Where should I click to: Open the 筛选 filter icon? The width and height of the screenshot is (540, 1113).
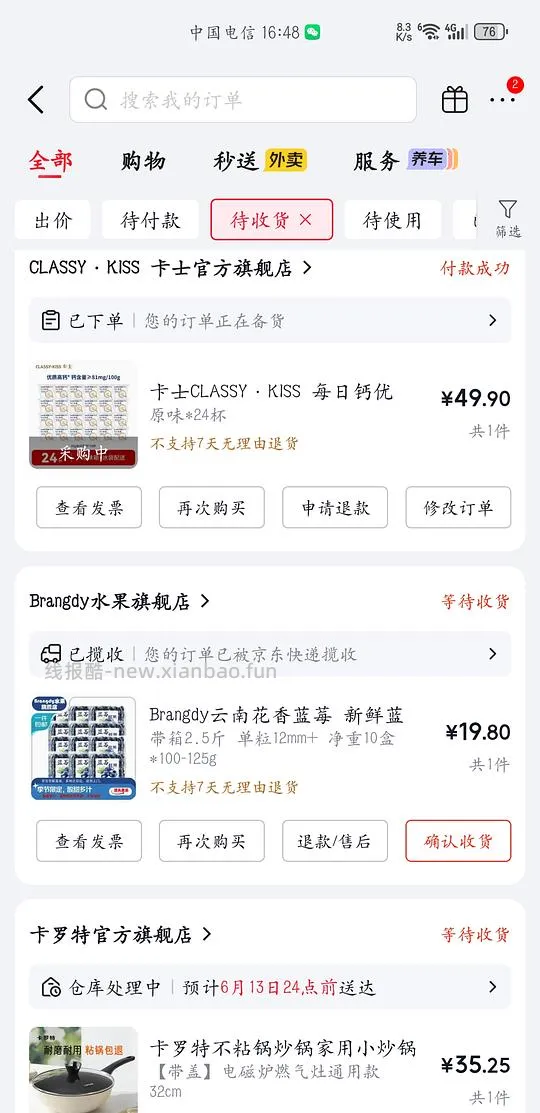tap(507, 218)
